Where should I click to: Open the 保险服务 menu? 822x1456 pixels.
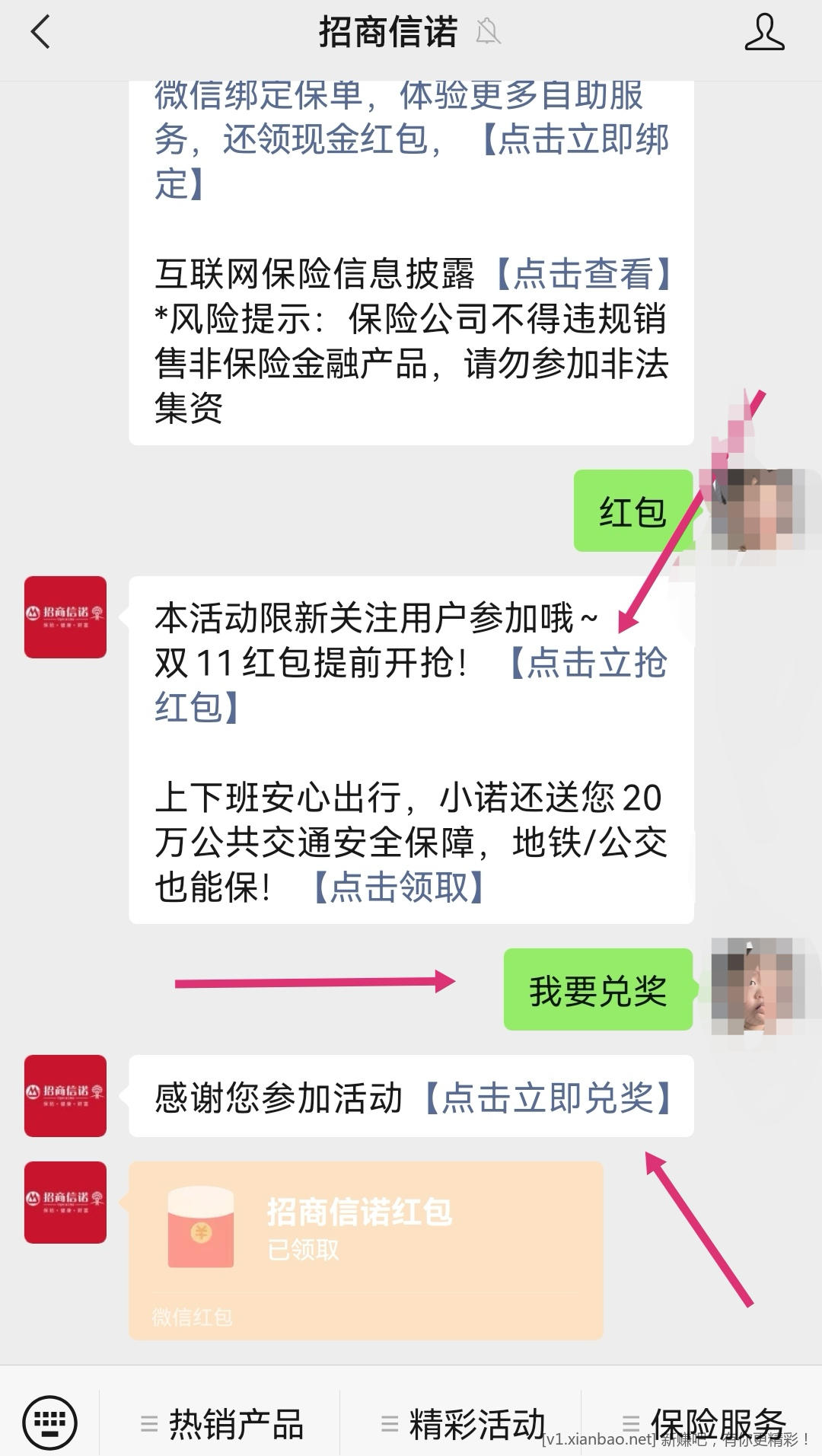pyautogui.click(x=704, y=1422)
